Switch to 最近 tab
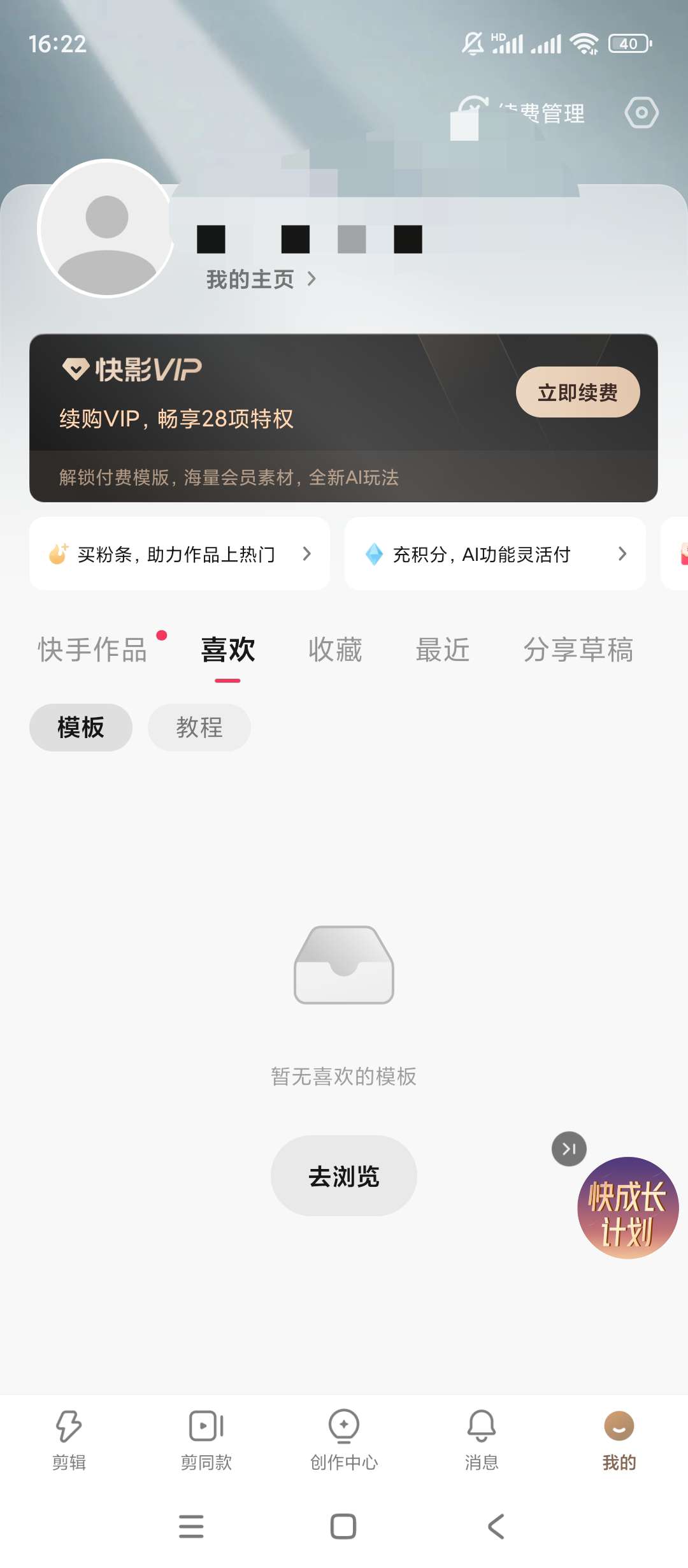Screen dimensions: 688x1568 click(443, 650)
